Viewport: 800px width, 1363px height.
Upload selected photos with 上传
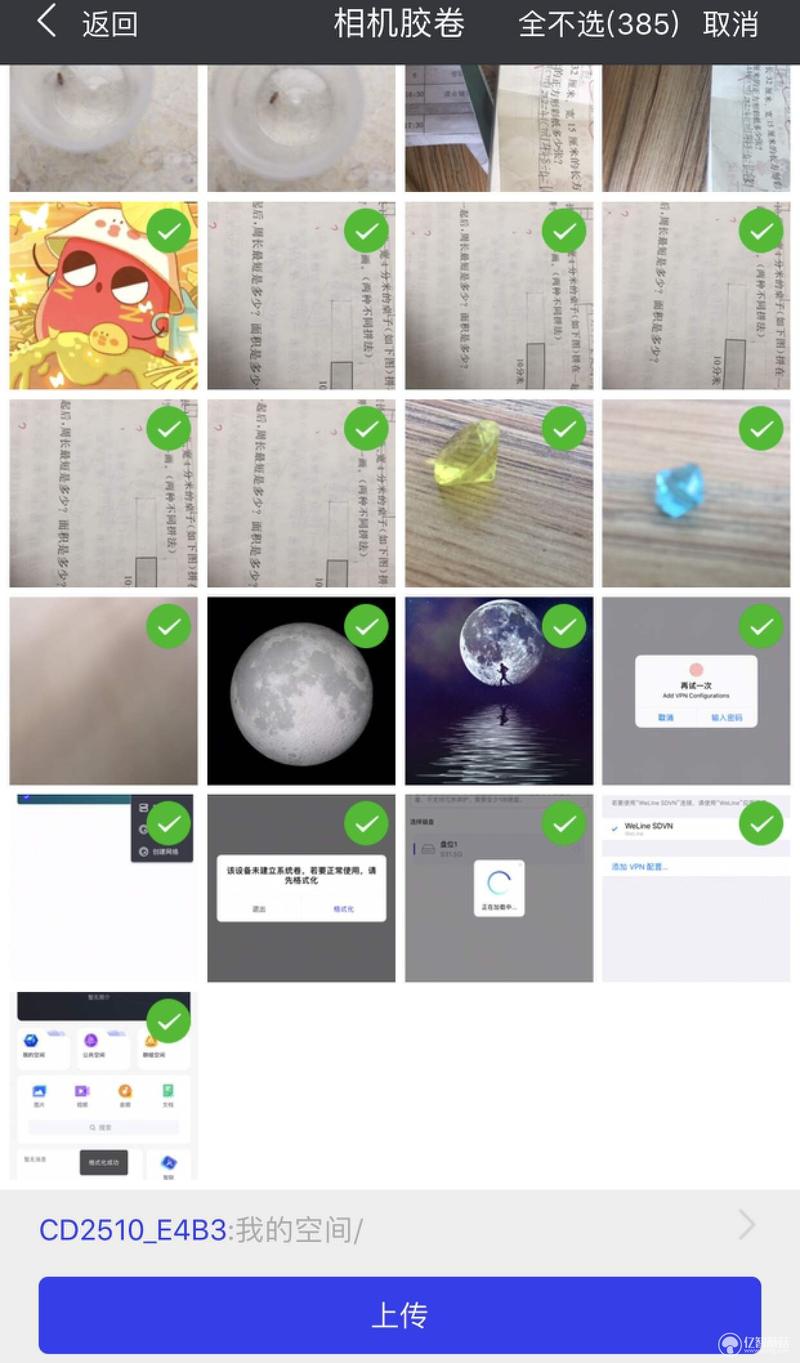coord(400,1314)
